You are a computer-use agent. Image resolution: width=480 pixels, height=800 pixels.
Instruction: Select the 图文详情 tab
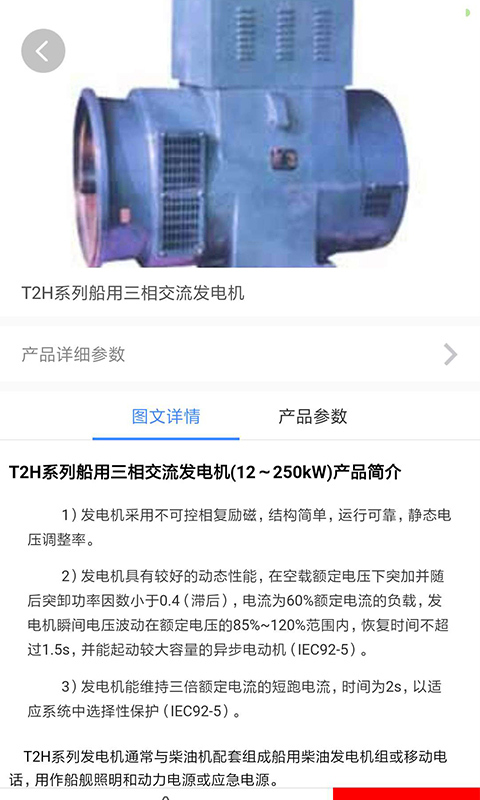[x=166, y=416]
